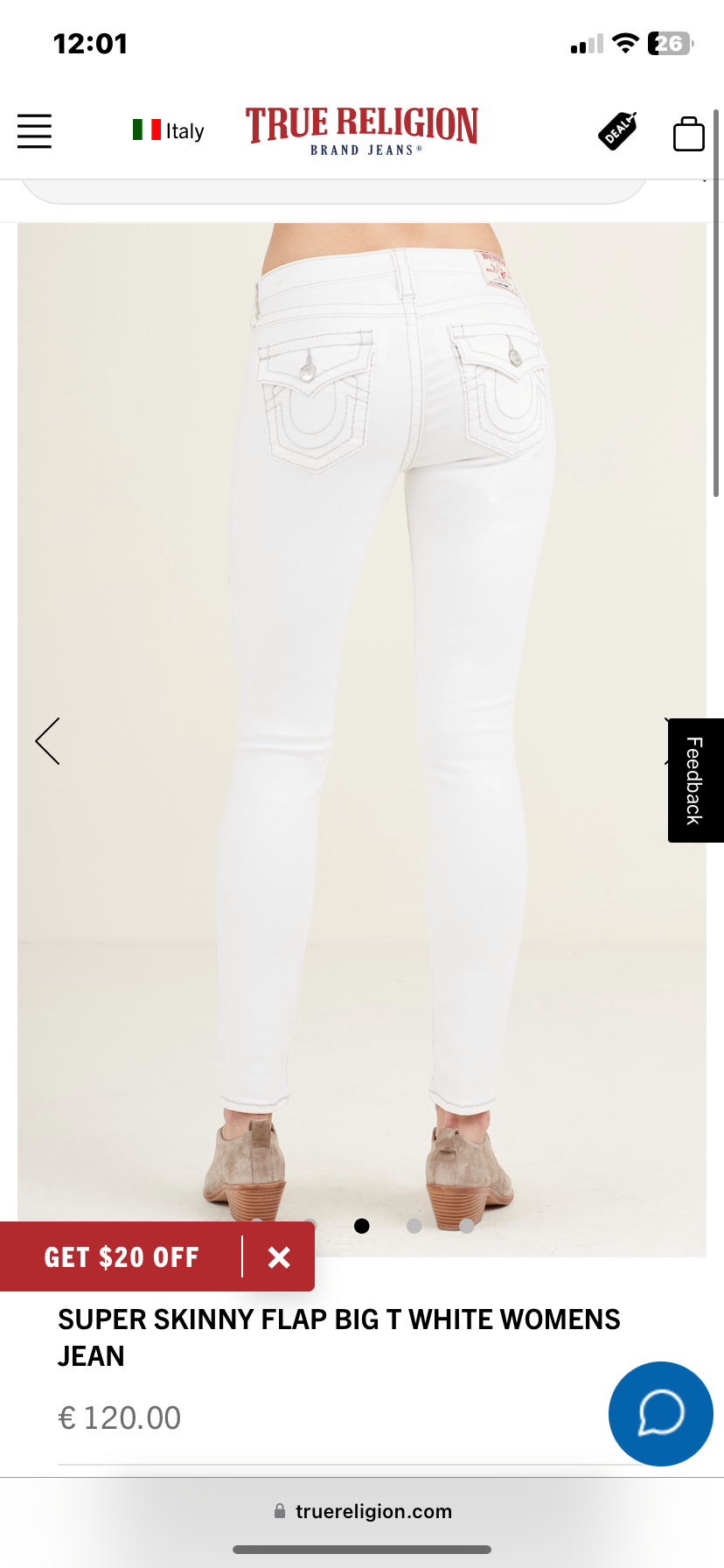
Task: Click the Italy flag icon
Action: click(x=144, y=129)
